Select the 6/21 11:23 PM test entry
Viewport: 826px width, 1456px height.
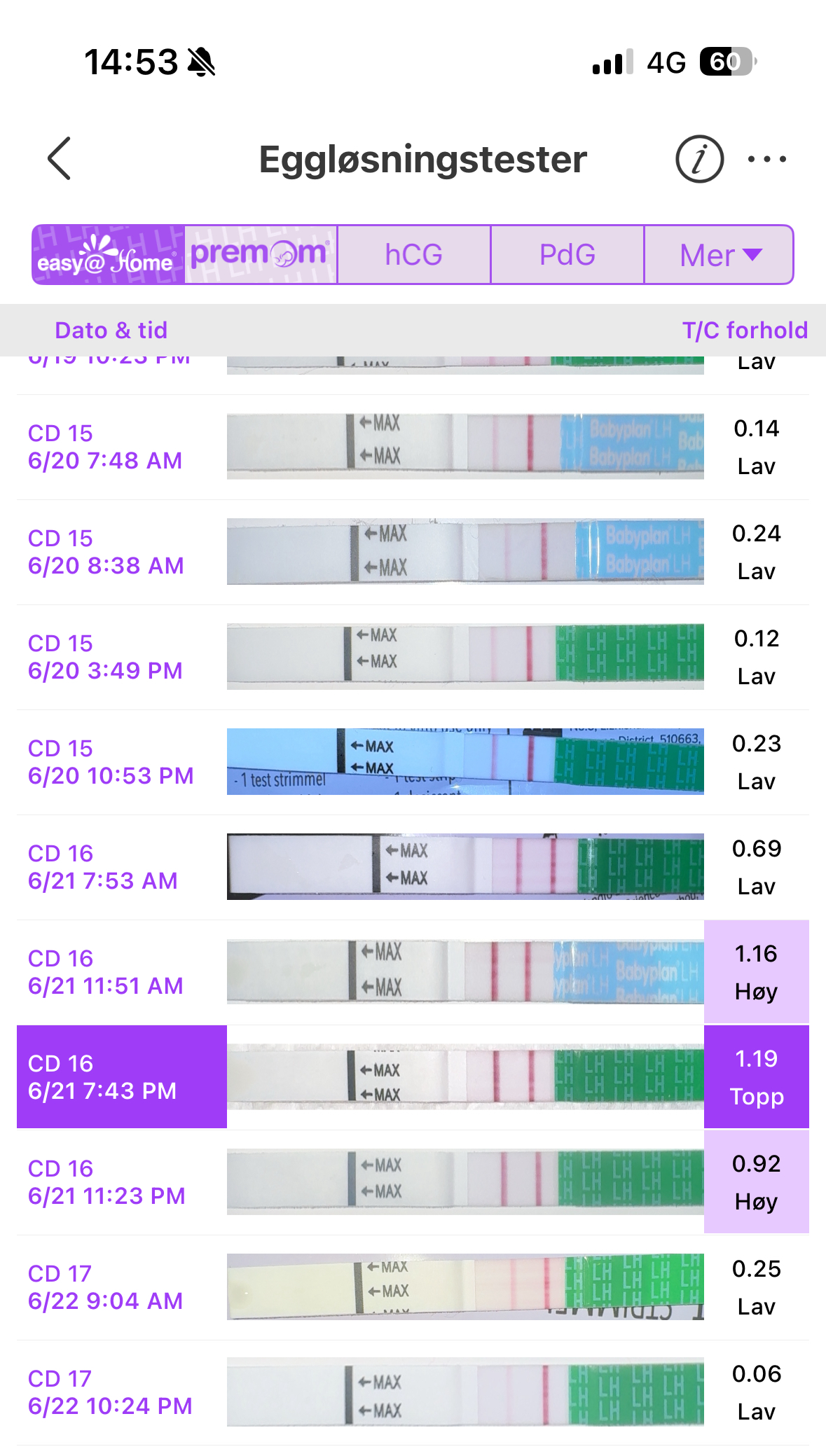tap(412, 1182)
